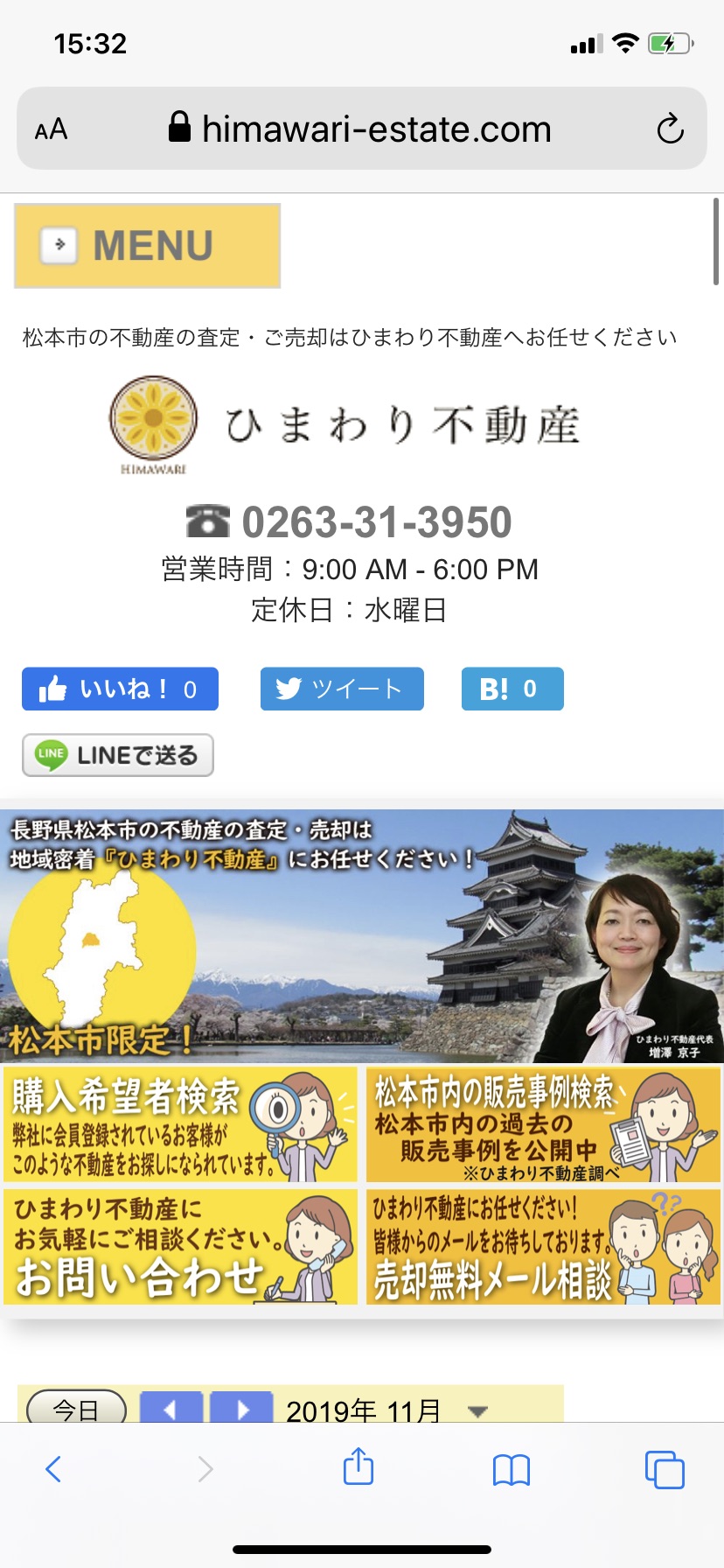
Task: Tap the B! Hatena bookmark button
Action: (x=512, y=689)
